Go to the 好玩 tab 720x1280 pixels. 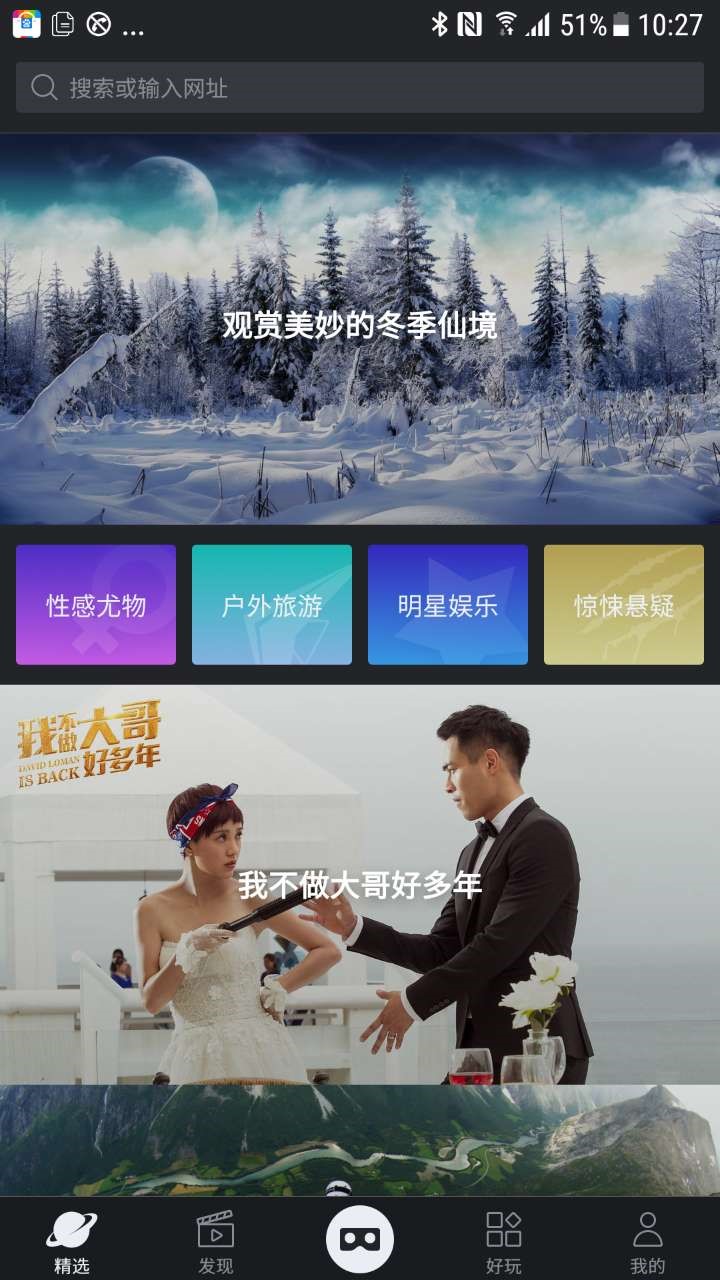click(x=504, y=1241)
